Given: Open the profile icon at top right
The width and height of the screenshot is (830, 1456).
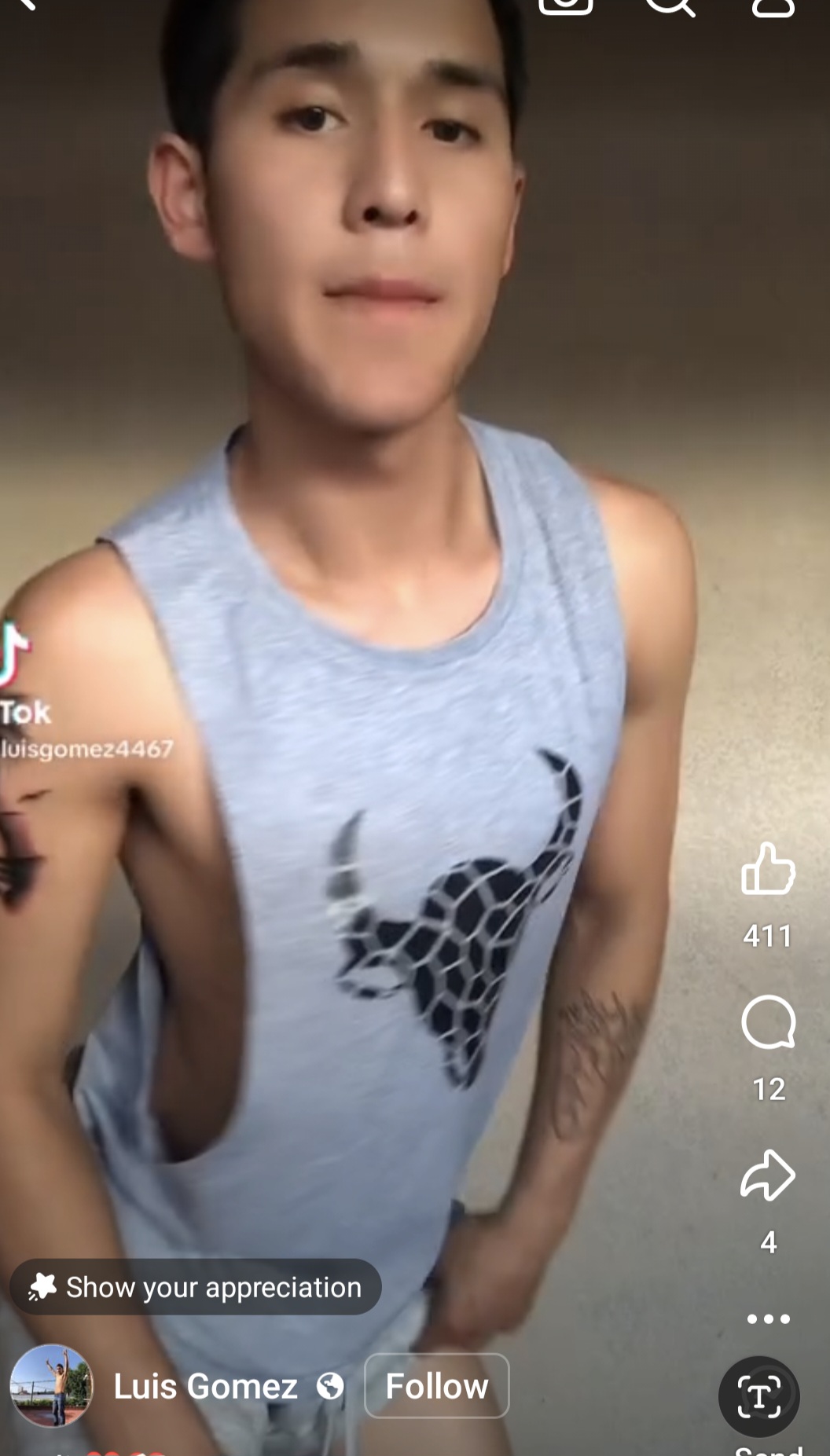Looking at the screenshot, I should [x=773, y=6].
